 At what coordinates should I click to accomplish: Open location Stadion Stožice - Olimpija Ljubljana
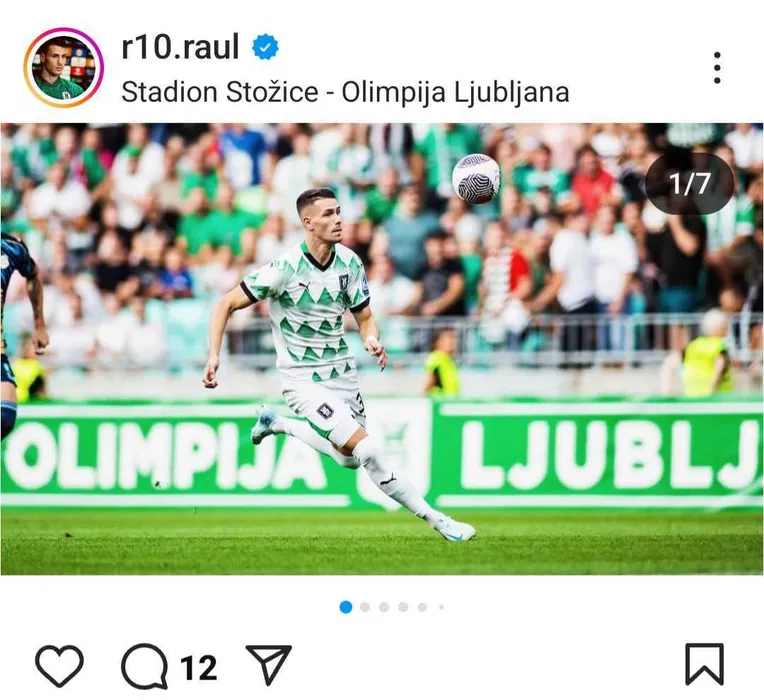click(x=345, y=92)
